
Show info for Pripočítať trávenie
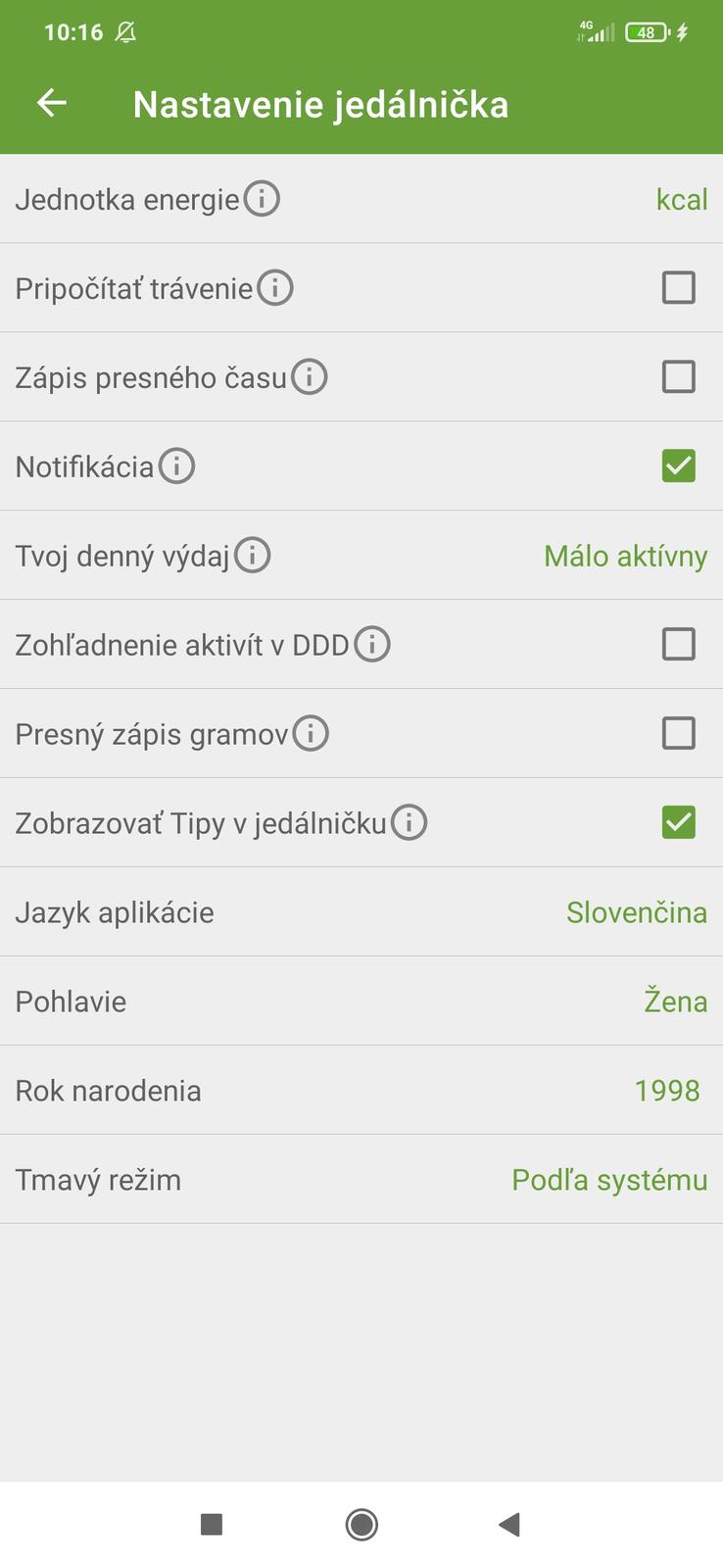point(275,288)
